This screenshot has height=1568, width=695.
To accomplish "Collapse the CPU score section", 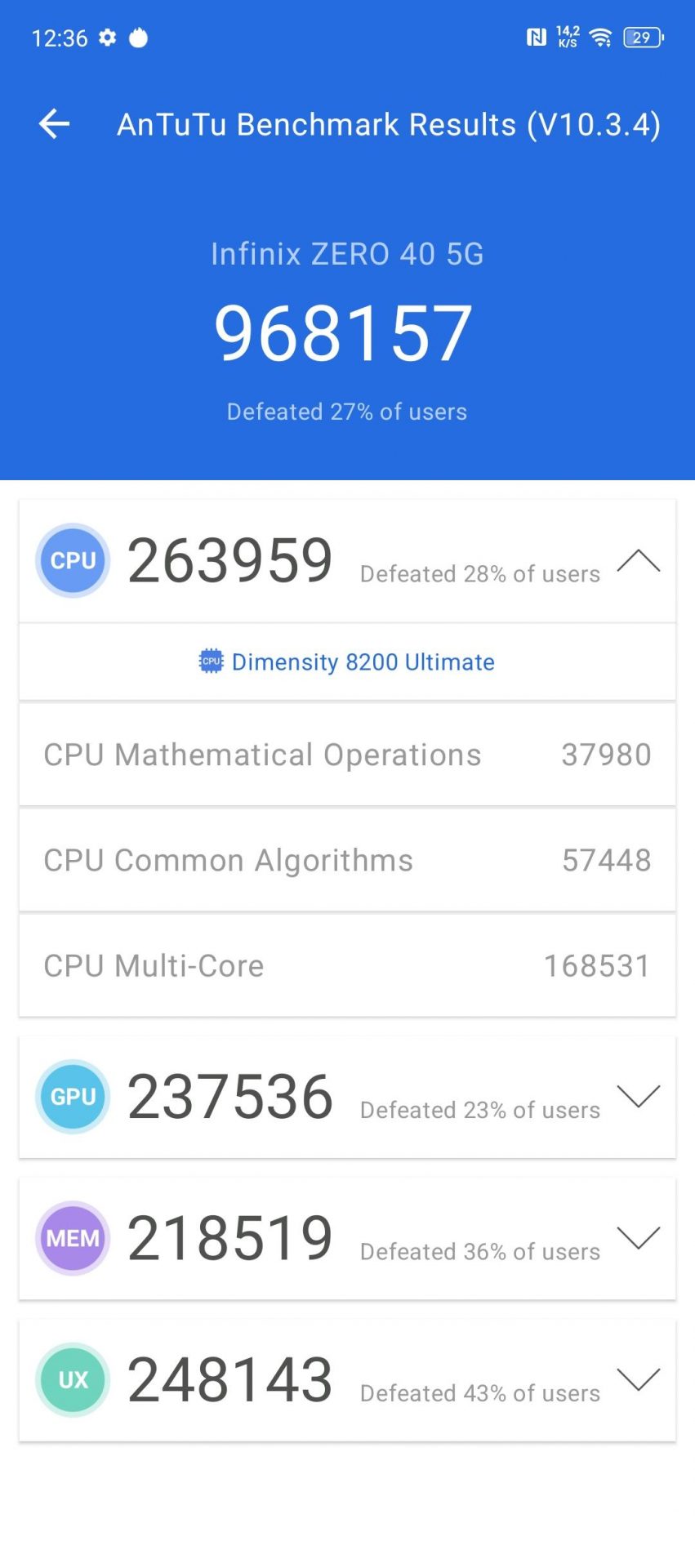I will pos(639,561).
